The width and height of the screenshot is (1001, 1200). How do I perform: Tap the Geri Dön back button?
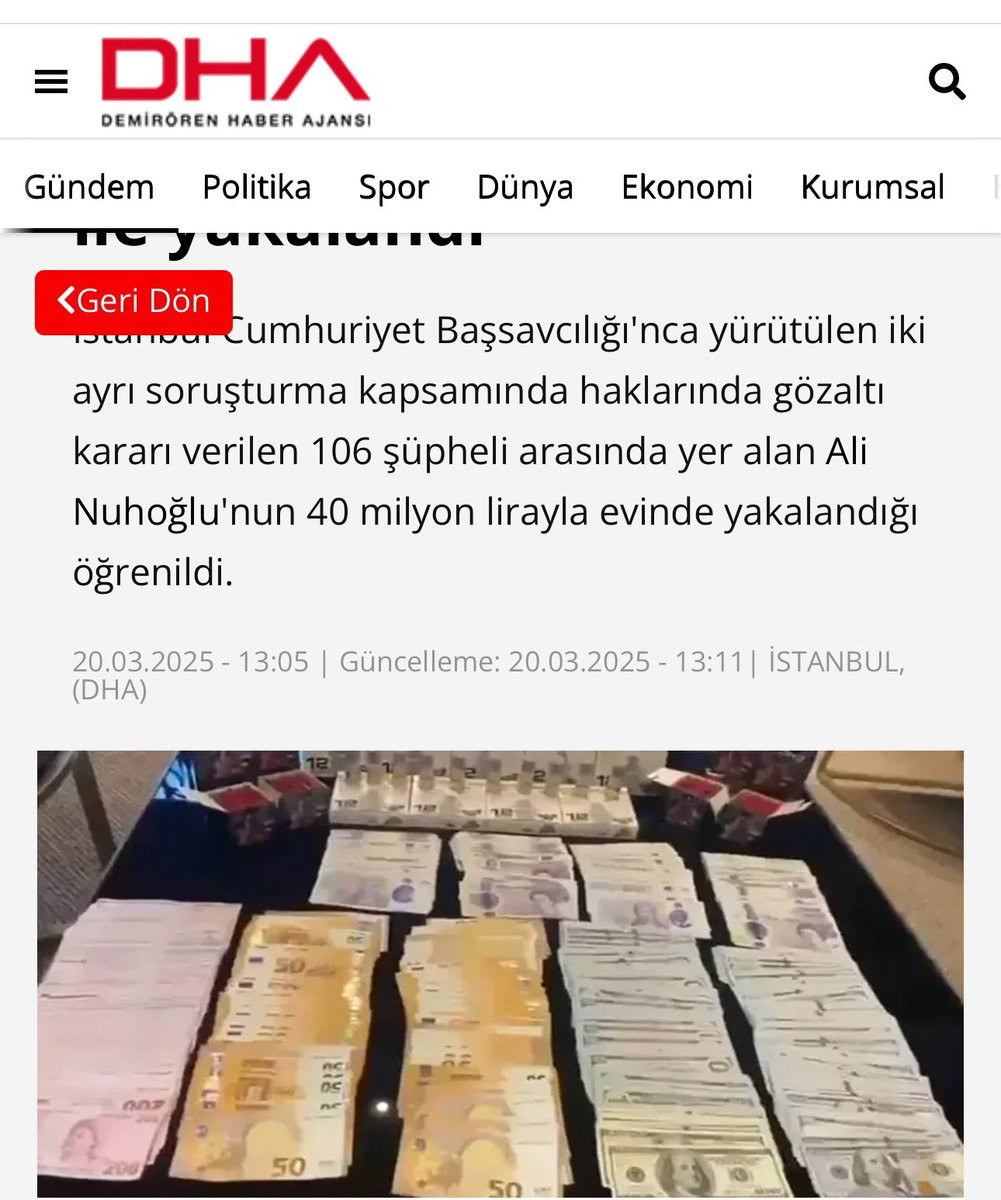134,302
